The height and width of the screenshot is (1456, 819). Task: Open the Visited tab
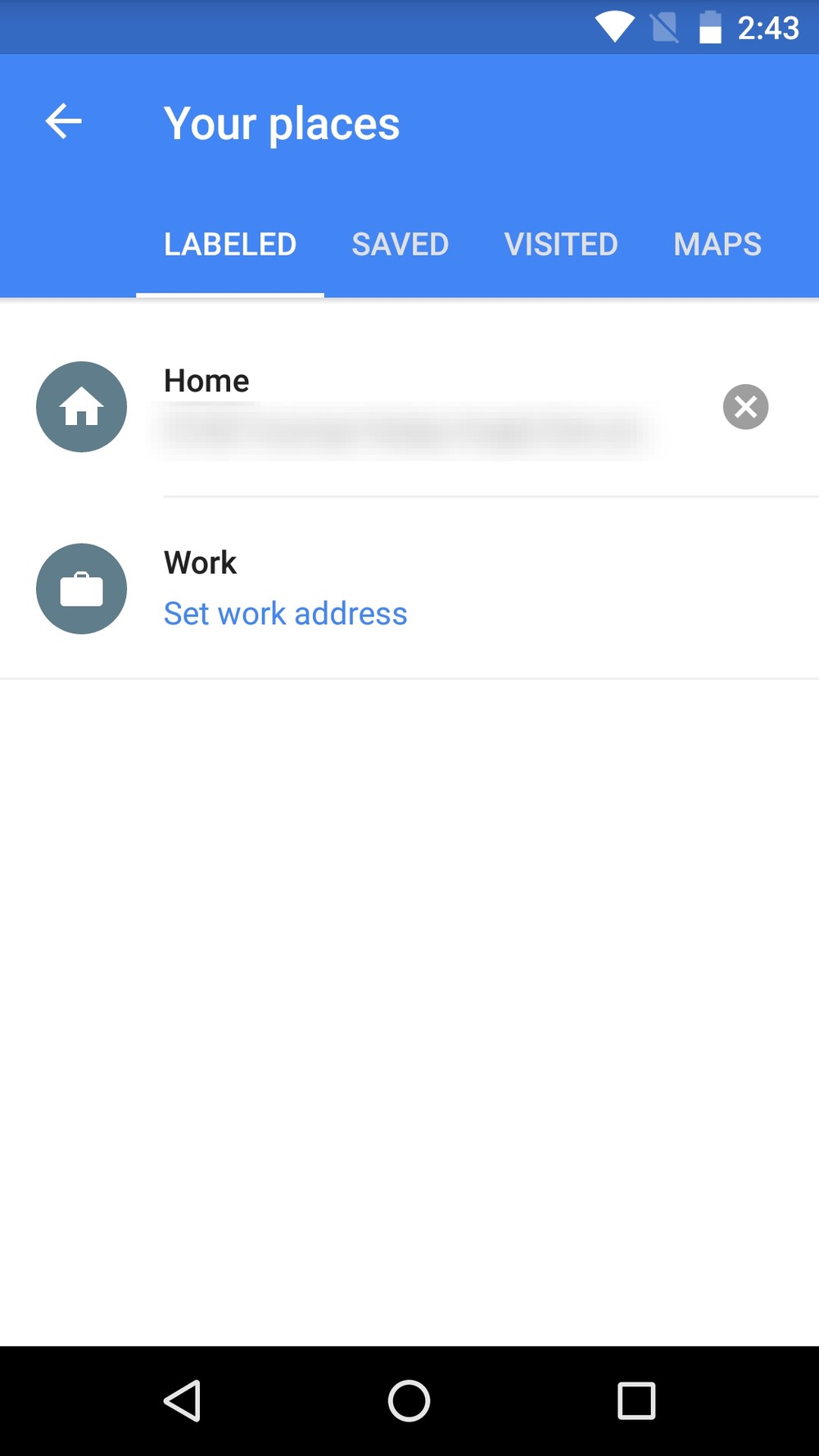click(561, 244)
